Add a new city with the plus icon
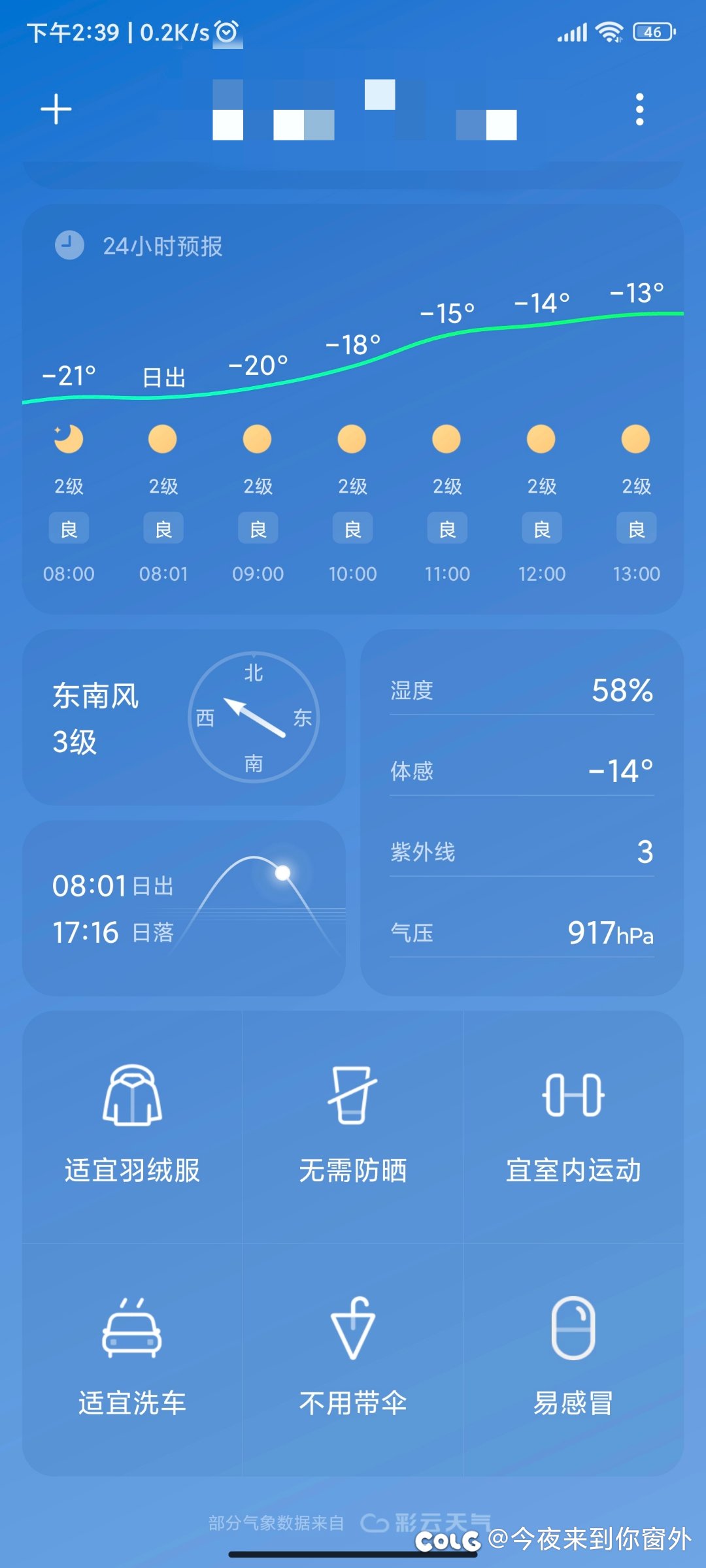Viewport: 706px width, 1568px height. coord(56,109)
